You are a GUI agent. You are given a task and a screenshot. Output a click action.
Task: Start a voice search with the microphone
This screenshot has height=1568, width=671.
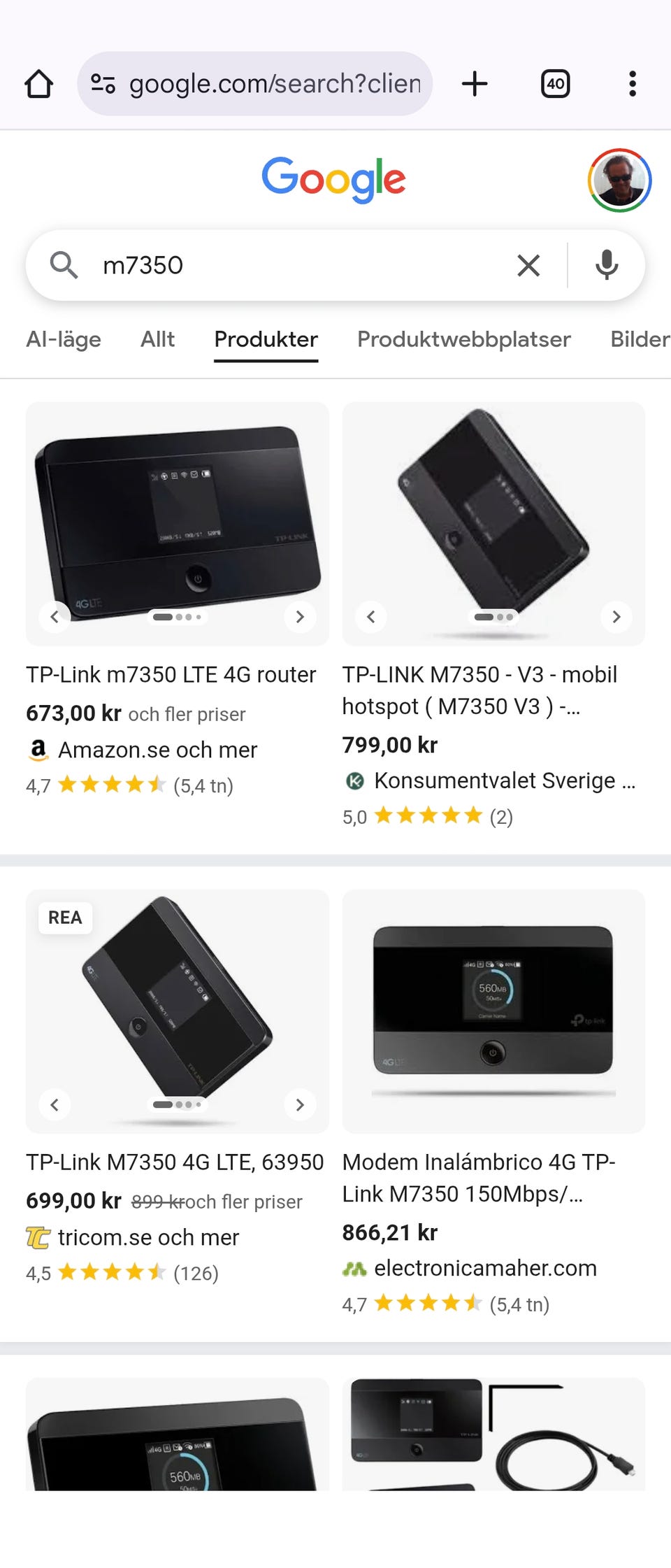coord(607,266)
